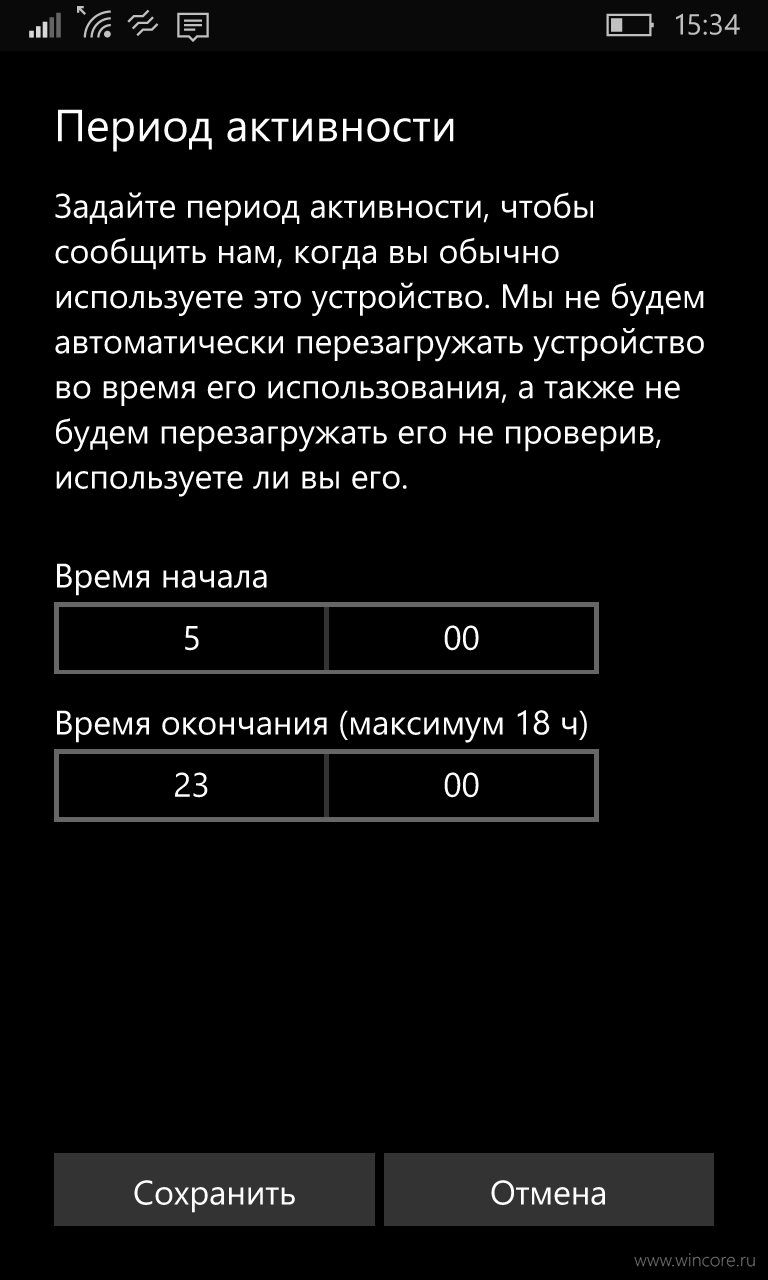Tap the start time hour field showing 5
The image size is (768, 1280).
click(x=191, y=638)
